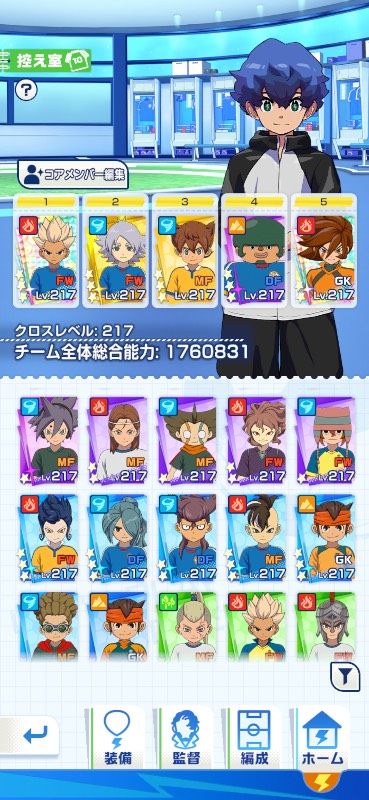Viewport: 369px width, 800px height.
Task: Open the 装備 equipment tab
Action: pyautogui.click(x=117, y=736)
